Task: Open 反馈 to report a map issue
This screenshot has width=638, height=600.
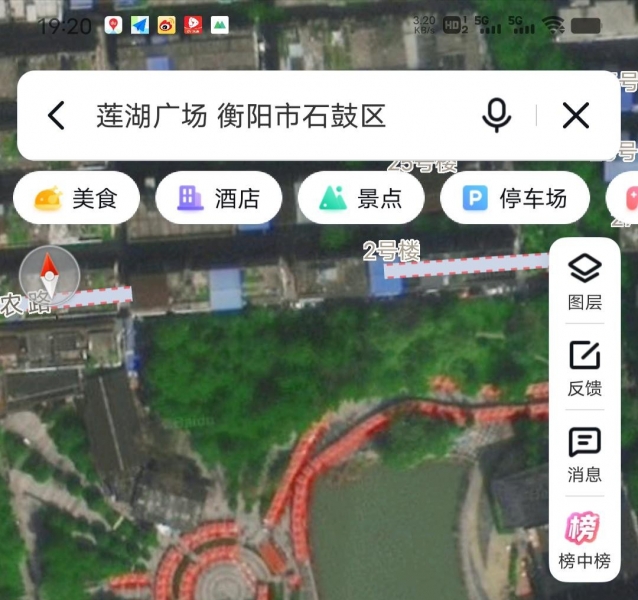Action: 584,367
